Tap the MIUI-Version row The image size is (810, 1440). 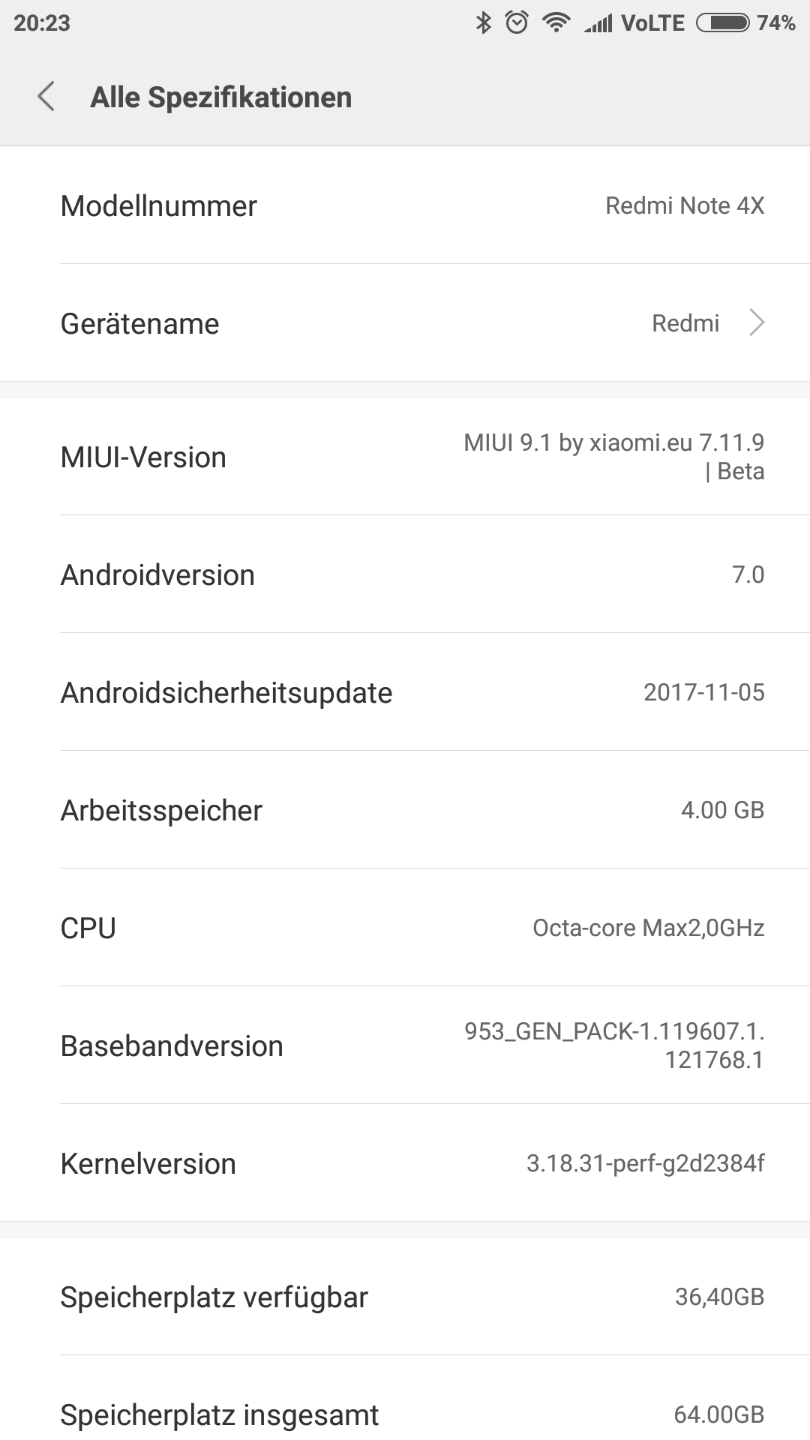(405, 457)
